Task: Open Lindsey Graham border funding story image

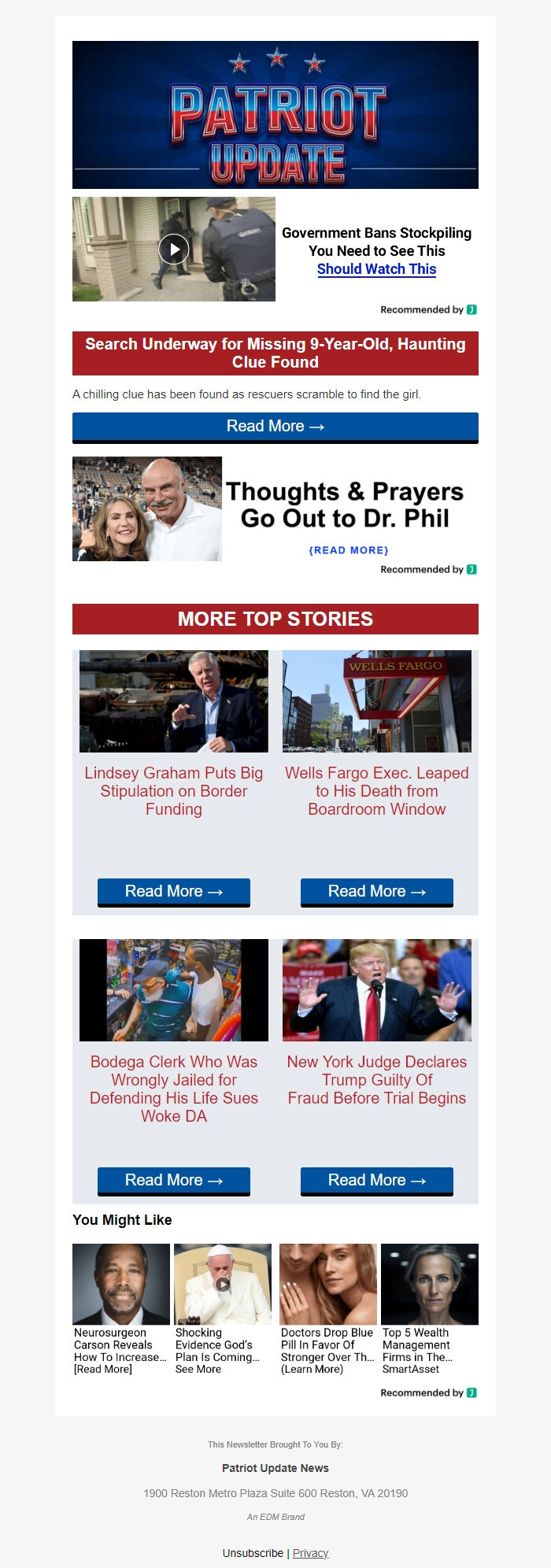Action: click(174, 701)
